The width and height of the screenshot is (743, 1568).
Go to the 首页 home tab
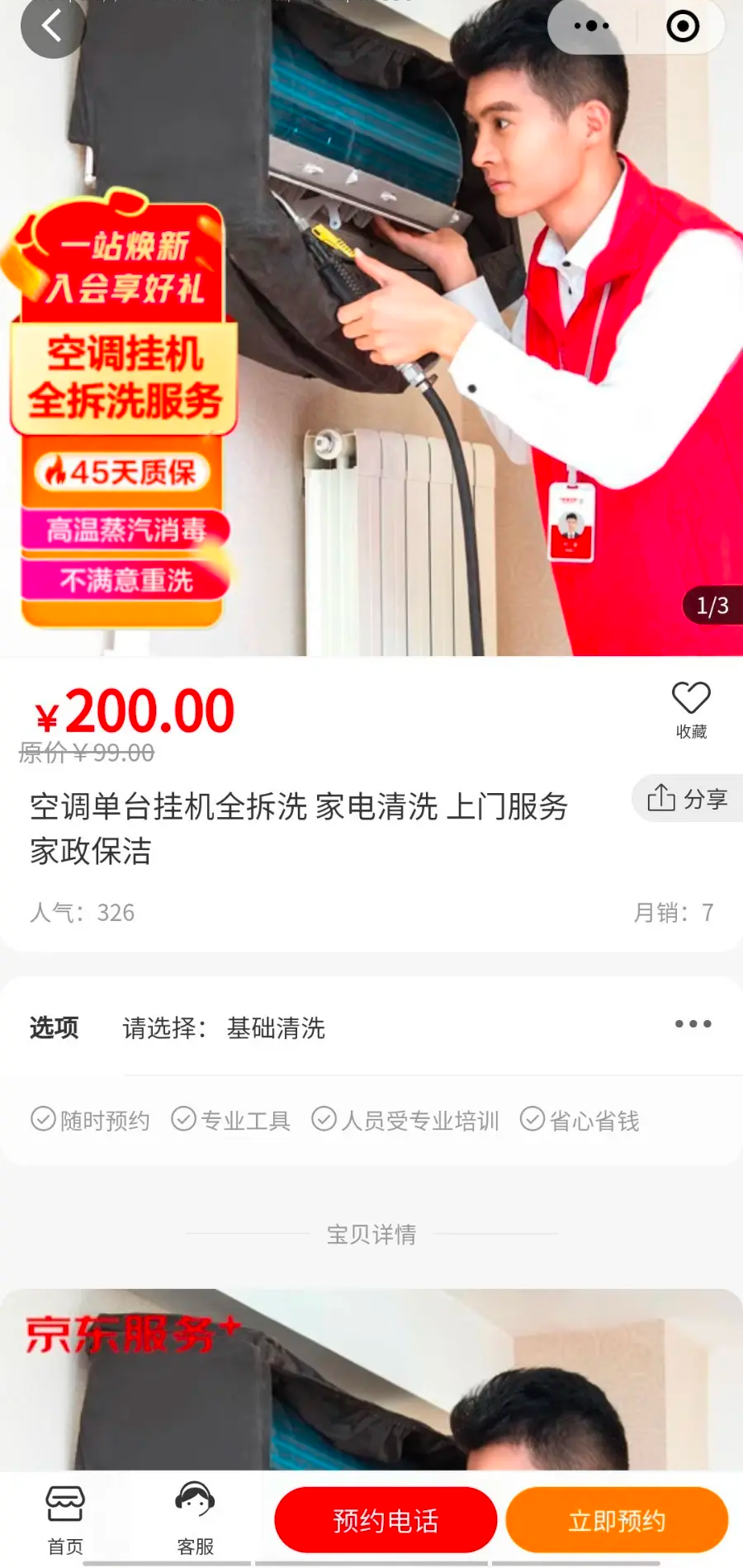(x=65, y=1520)
